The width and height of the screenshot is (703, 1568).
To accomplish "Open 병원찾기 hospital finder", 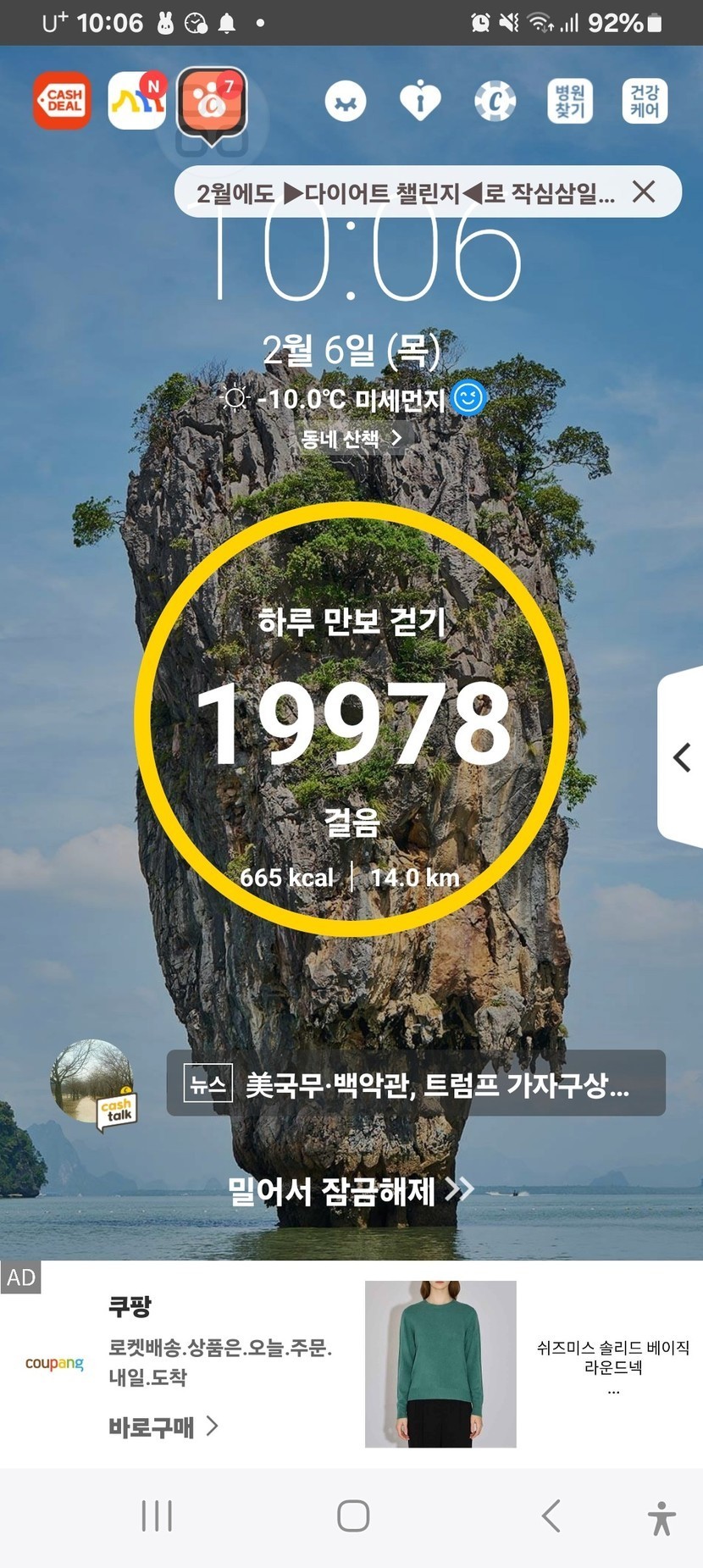I will coord(569,102).
